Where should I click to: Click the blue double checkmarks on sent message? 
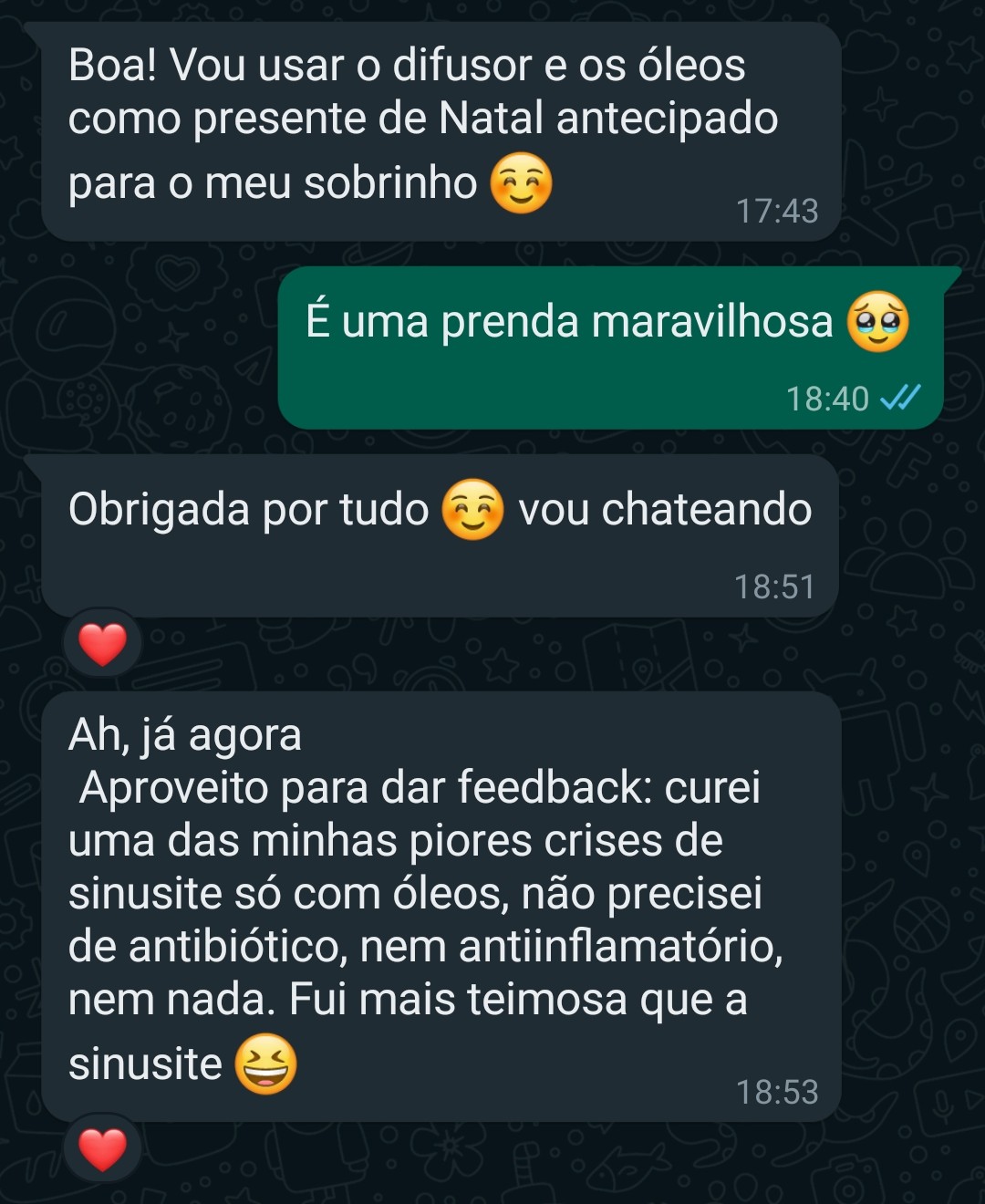coord(901,398)
